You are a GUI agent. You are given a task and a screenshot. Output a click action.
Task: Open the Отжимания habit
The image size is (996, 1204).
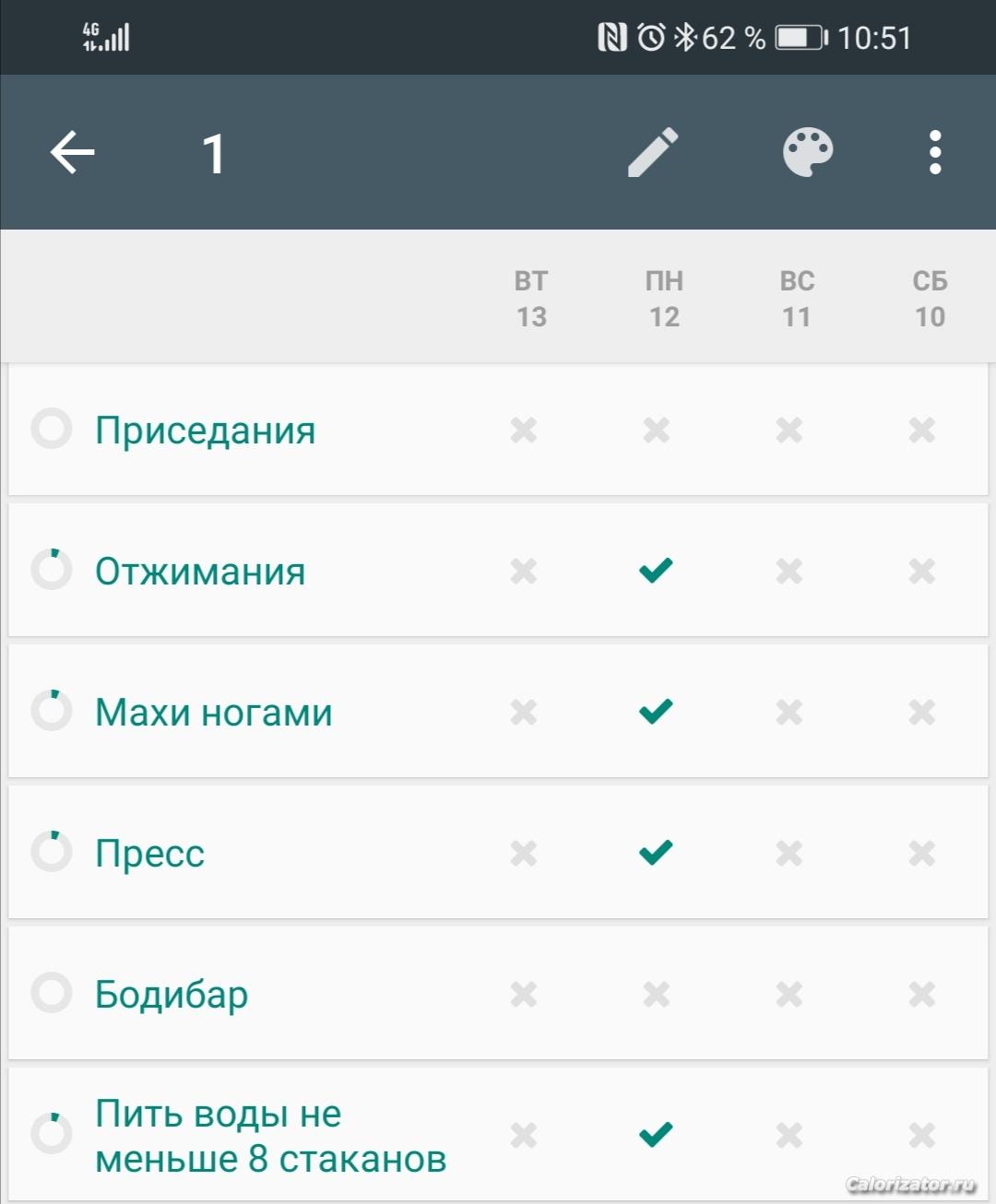pyautogui.click(x=200, y=572)
